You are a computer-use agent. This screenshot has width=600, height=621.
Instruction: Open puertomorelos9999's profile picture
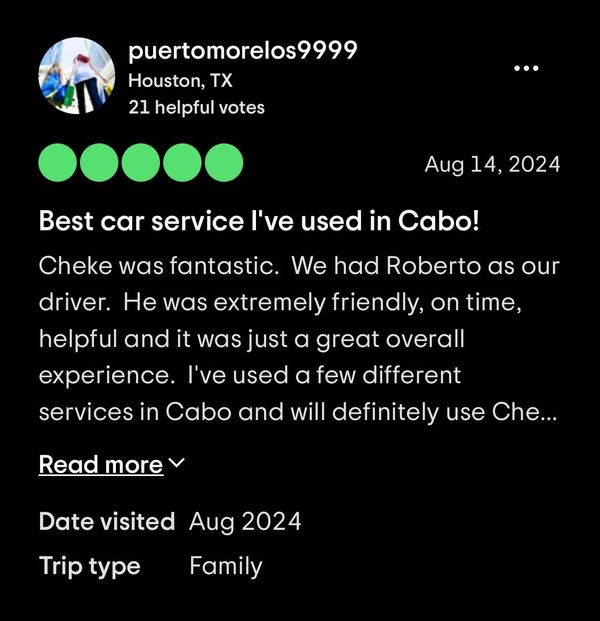[77, 77]
